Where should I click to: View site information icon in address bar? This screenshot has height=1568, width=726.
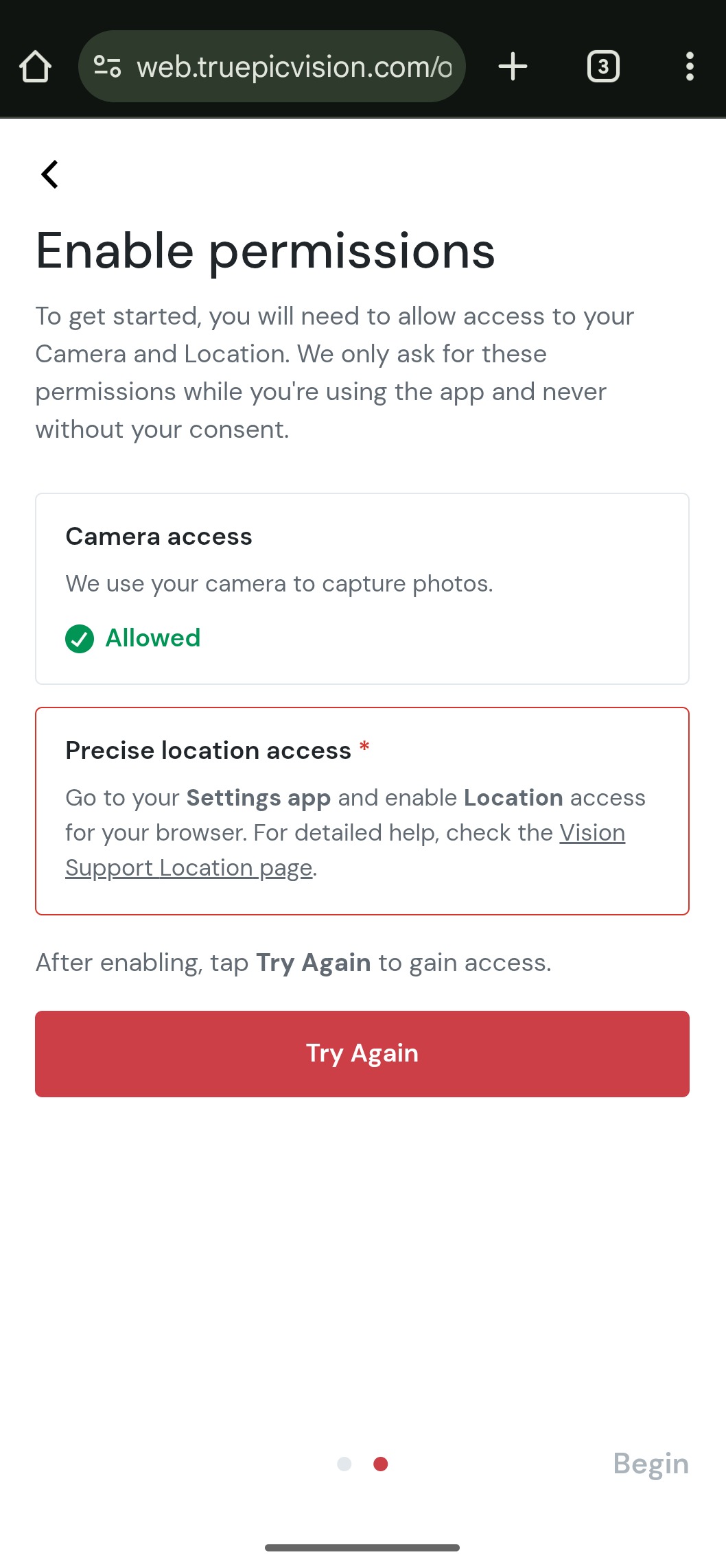108,67
